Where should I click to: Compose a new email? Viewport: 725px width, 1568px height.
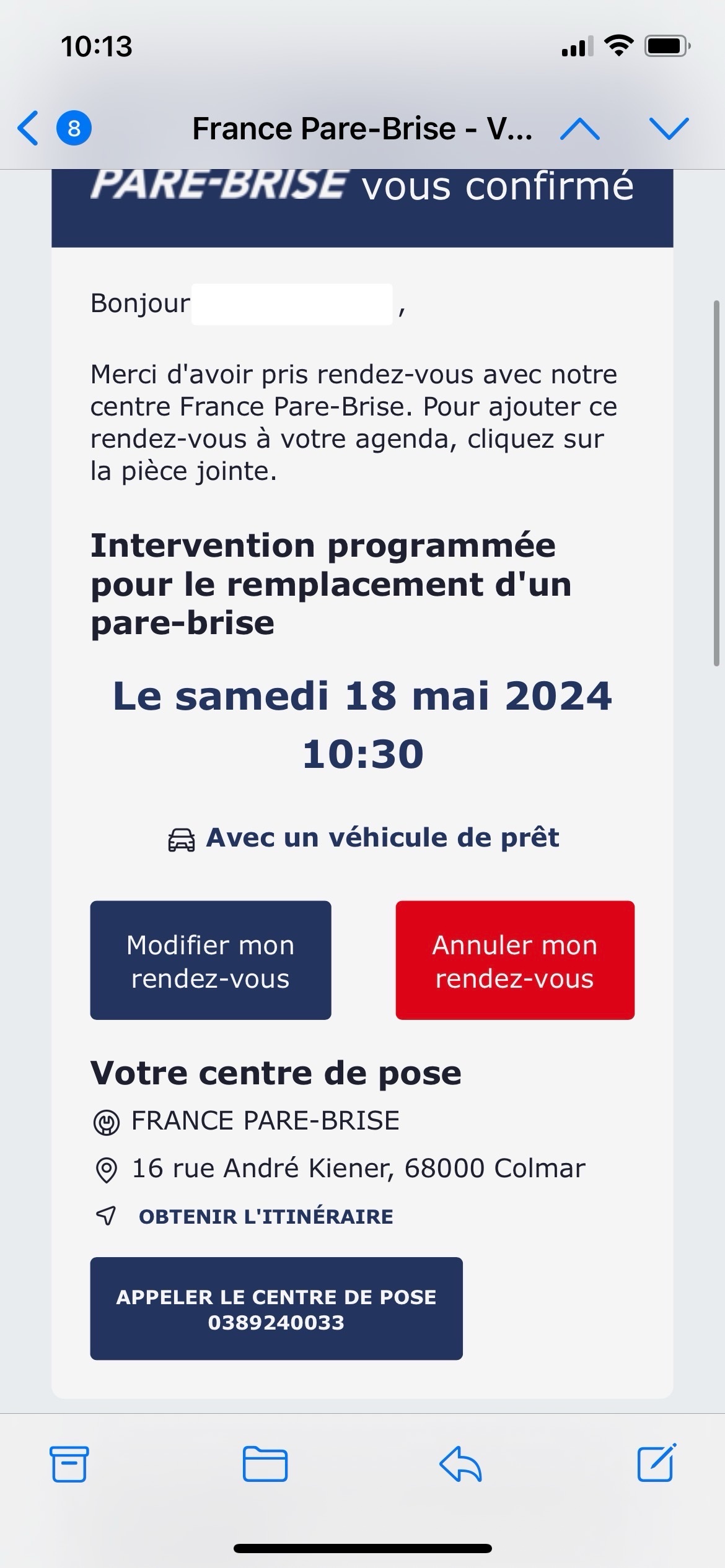(x=657, y=1463)
